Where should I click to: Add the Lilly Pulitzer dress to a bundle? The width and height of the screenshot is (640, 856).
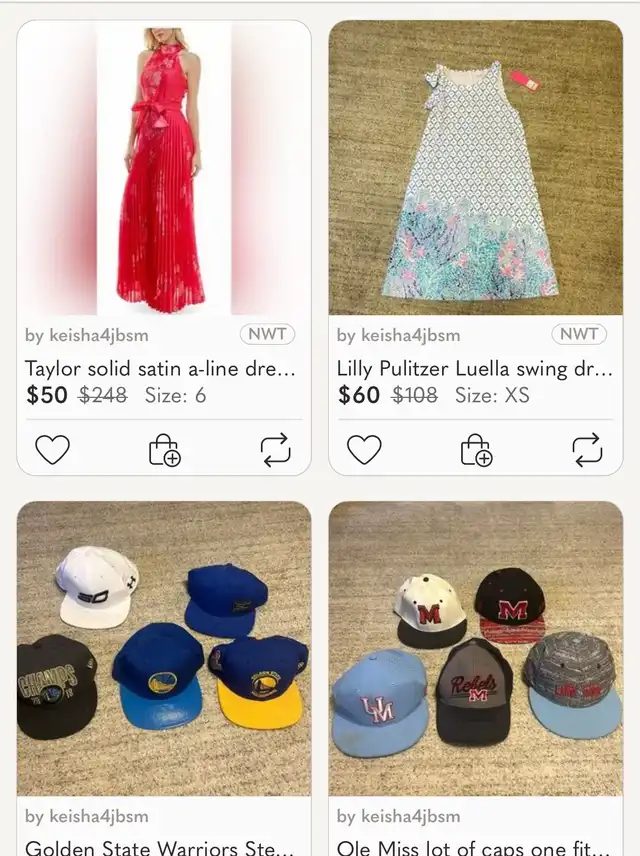(x=476, y=450)
